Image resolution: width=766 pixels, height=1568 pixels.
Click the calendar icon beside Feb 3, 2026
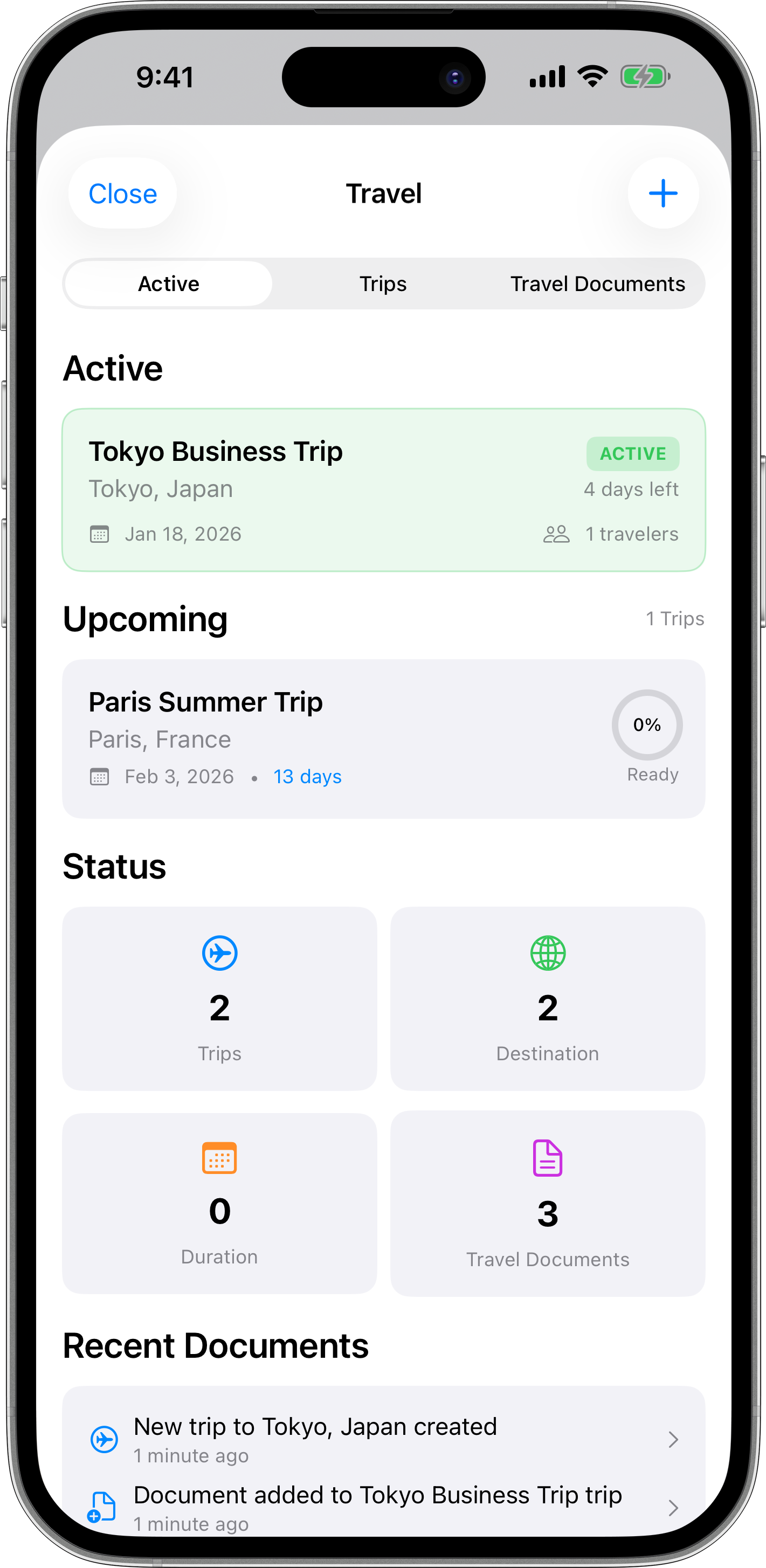point(99,777)
